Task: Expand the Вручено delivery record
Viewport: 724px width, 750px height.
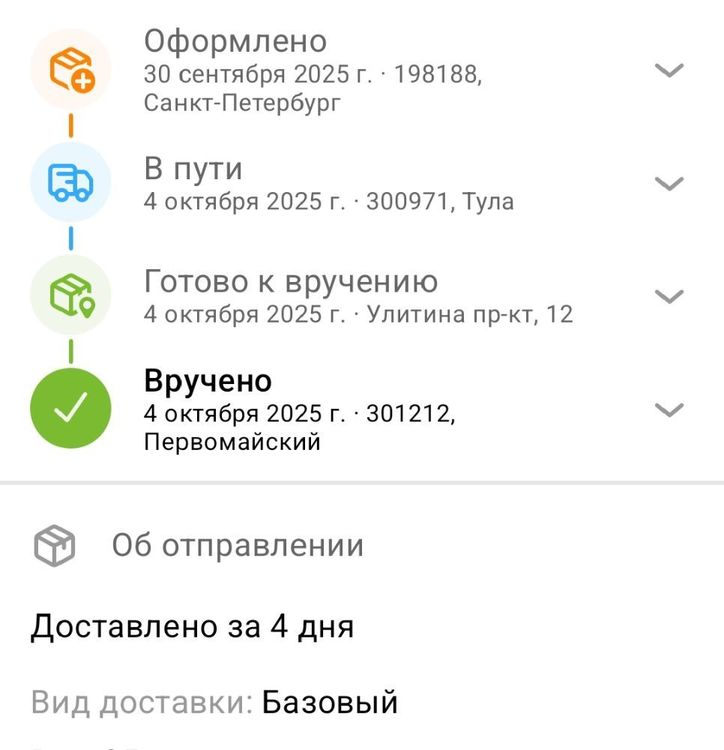Action: (666, 410)
